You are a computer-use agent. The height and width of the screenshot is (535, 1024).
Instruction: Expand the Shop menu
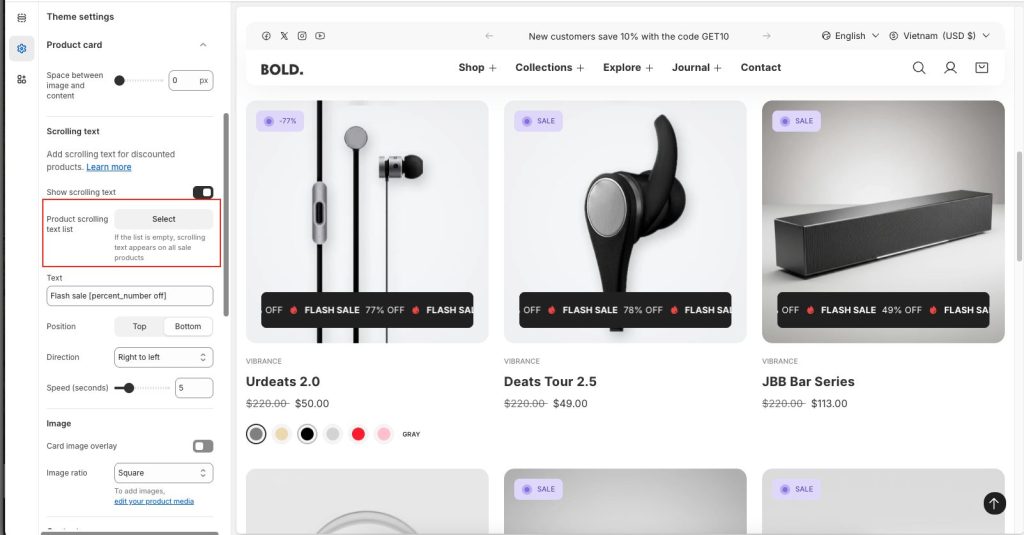pyautogui.click(x=477, y=68)
